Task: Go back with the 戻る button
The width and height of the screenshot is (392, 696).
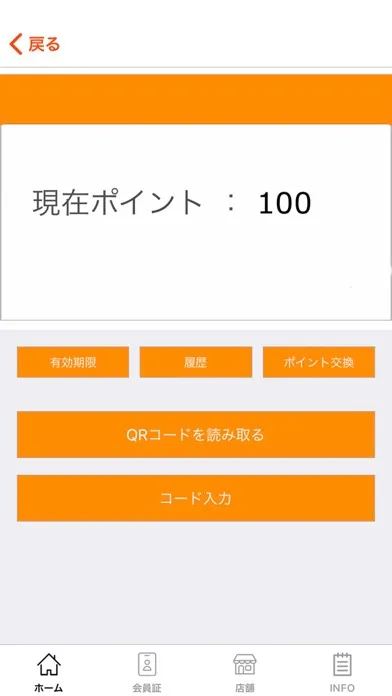Action: (x=35, y=45)
